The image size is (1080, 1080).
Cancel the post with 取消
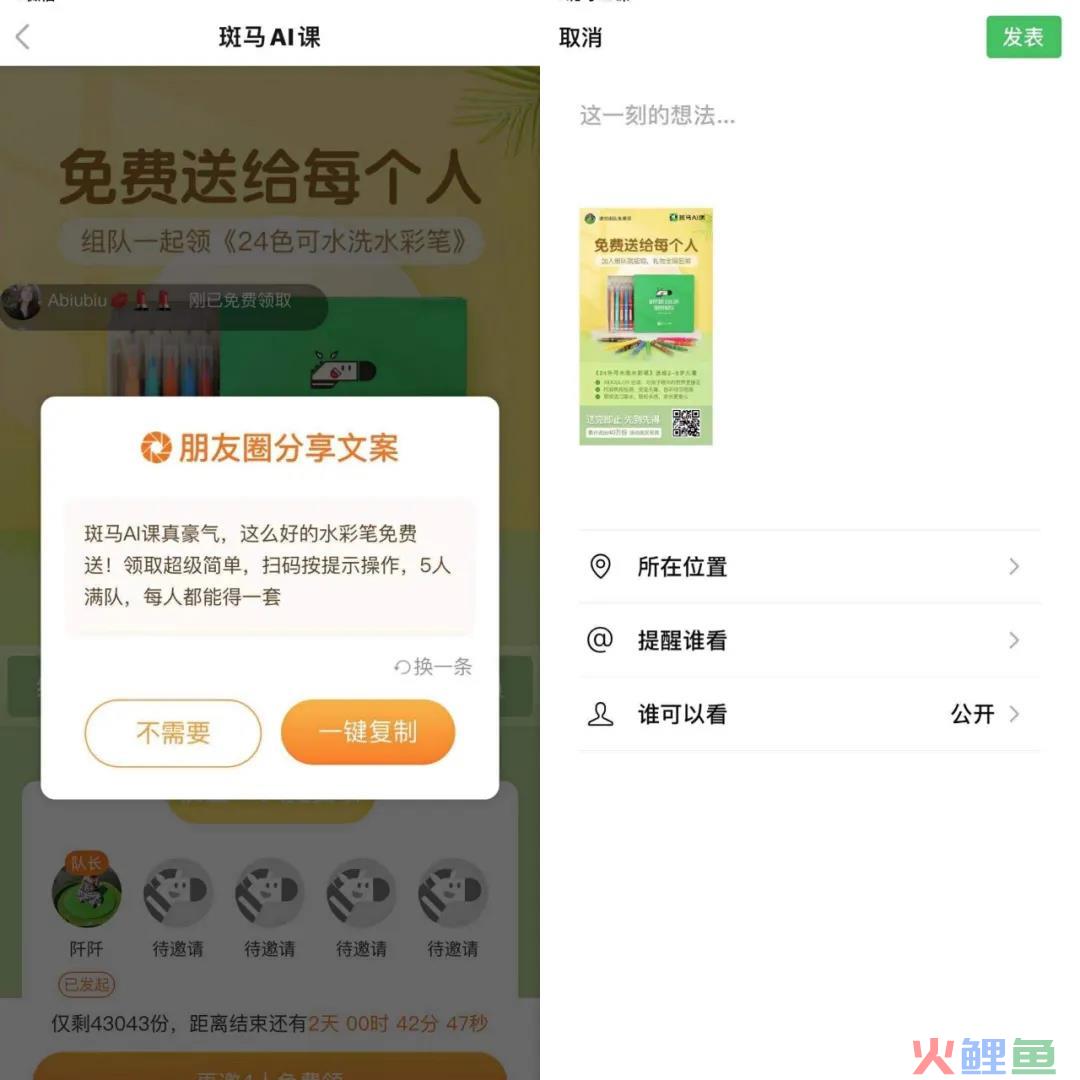580,38
